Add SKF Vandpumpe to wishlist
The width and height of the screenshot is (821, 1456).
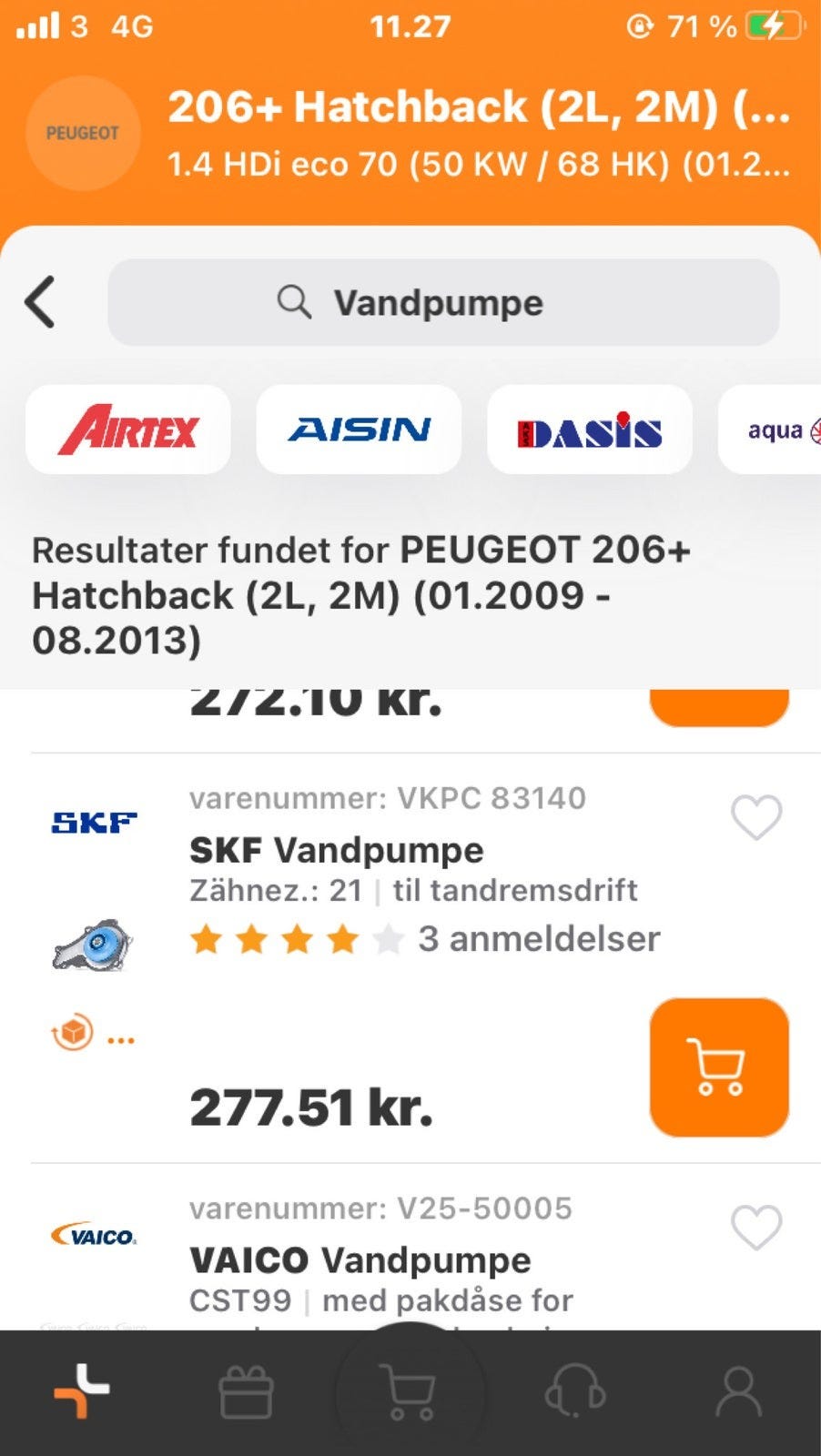tap(756, 817)
